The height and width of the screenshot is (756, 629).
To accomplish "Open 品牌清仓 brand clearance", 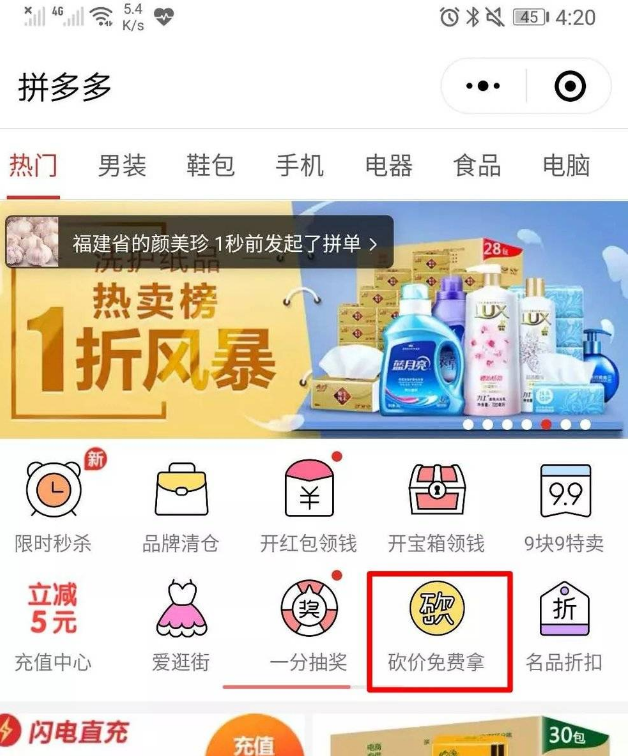I will [181, 508].
